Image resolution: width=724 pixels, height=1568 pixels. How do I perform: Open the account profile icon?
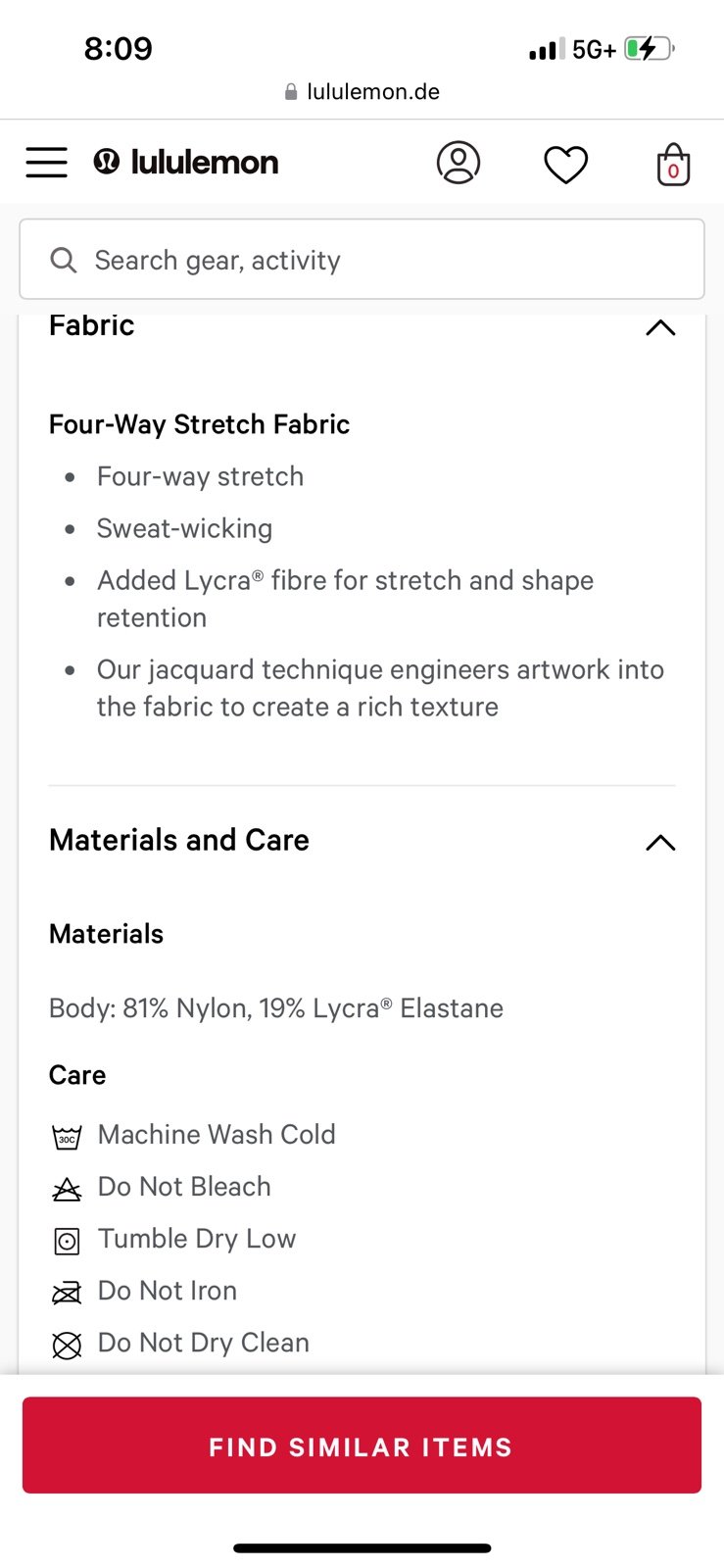(x=459, y=163)
